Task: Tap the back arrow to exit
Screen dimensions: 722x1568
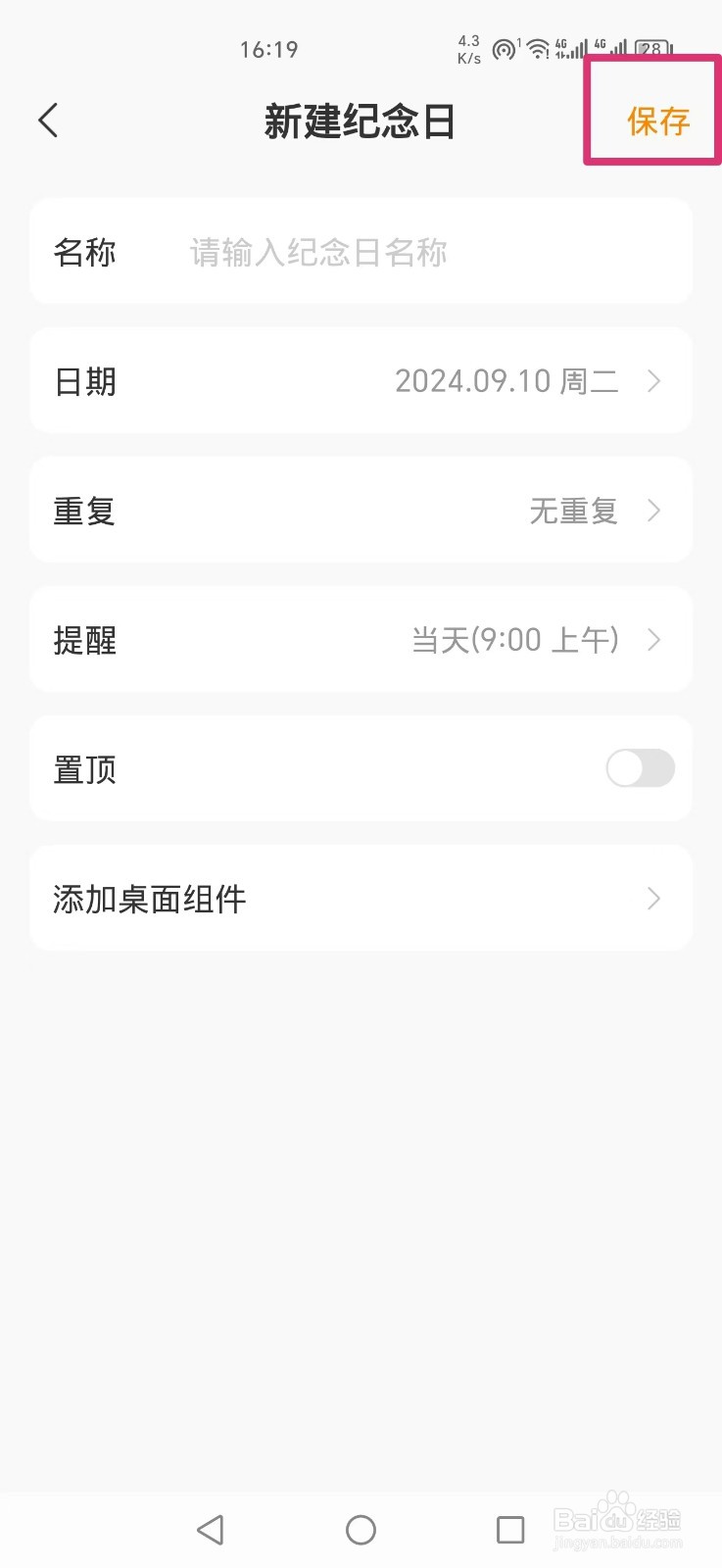Action: tap(47, 119)
